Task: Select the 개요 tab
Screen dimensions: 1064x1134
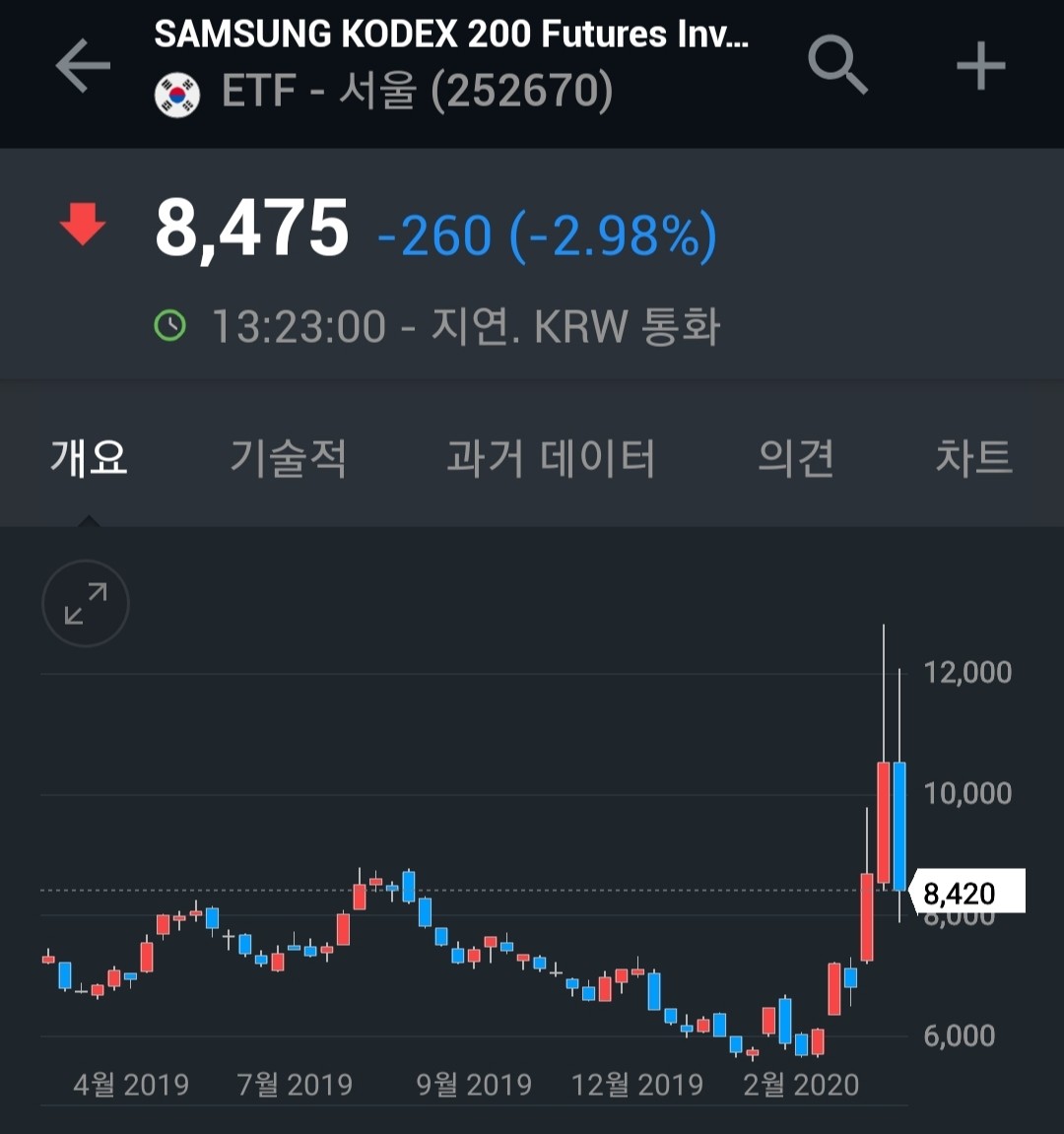Action: 87,458
